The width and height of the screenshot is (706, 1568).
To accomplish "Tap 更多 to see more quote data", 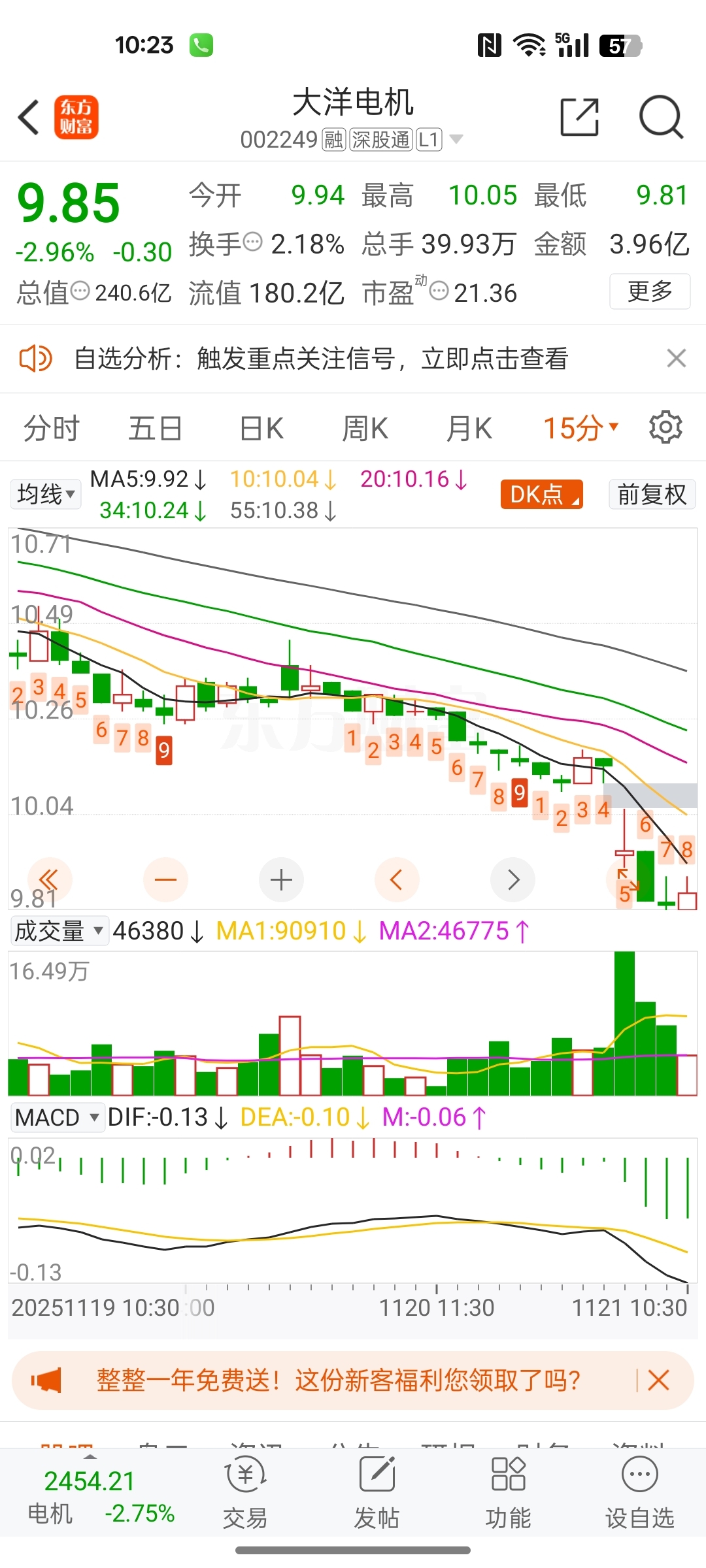I will [x=650, y=291].
